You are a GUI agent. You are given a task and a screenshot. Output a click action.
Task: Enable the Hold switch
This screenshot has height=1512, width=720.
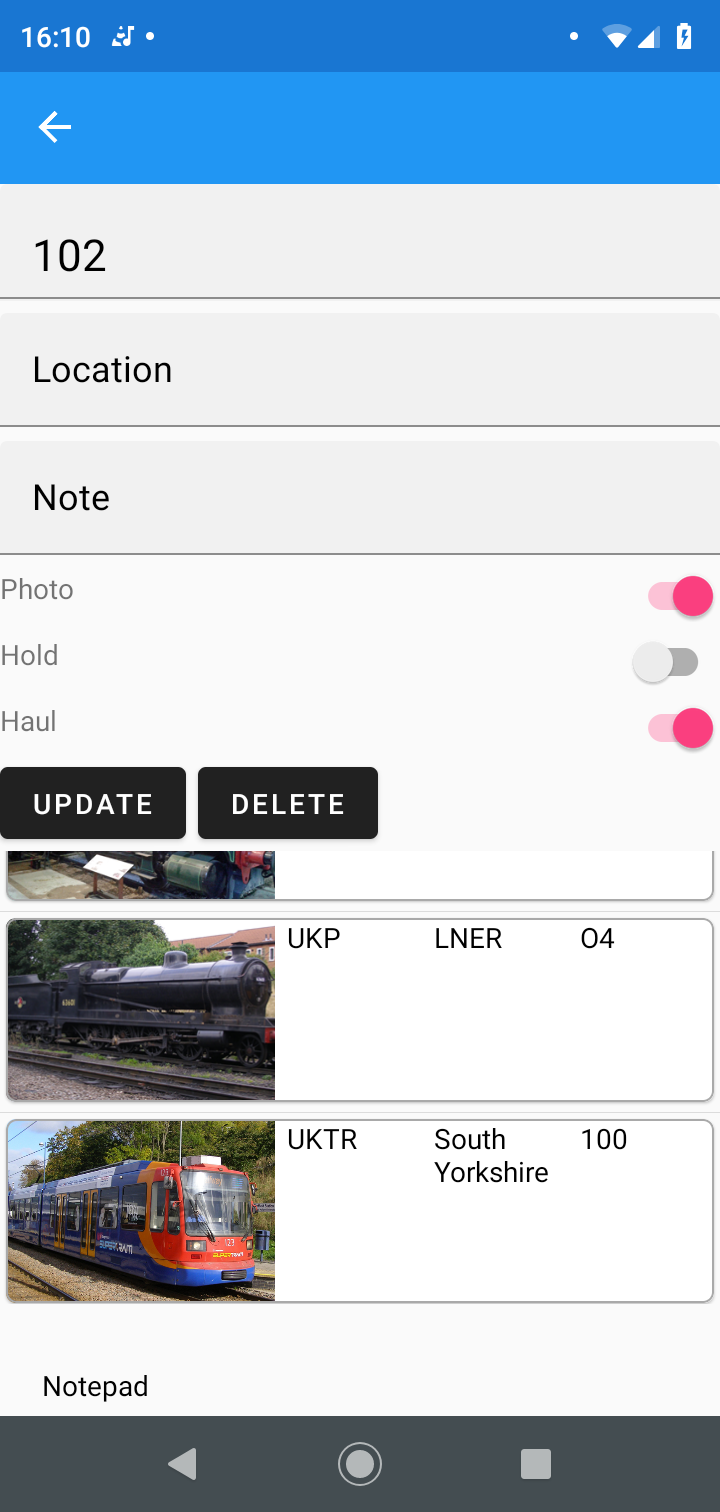click(x=666, y=662)
